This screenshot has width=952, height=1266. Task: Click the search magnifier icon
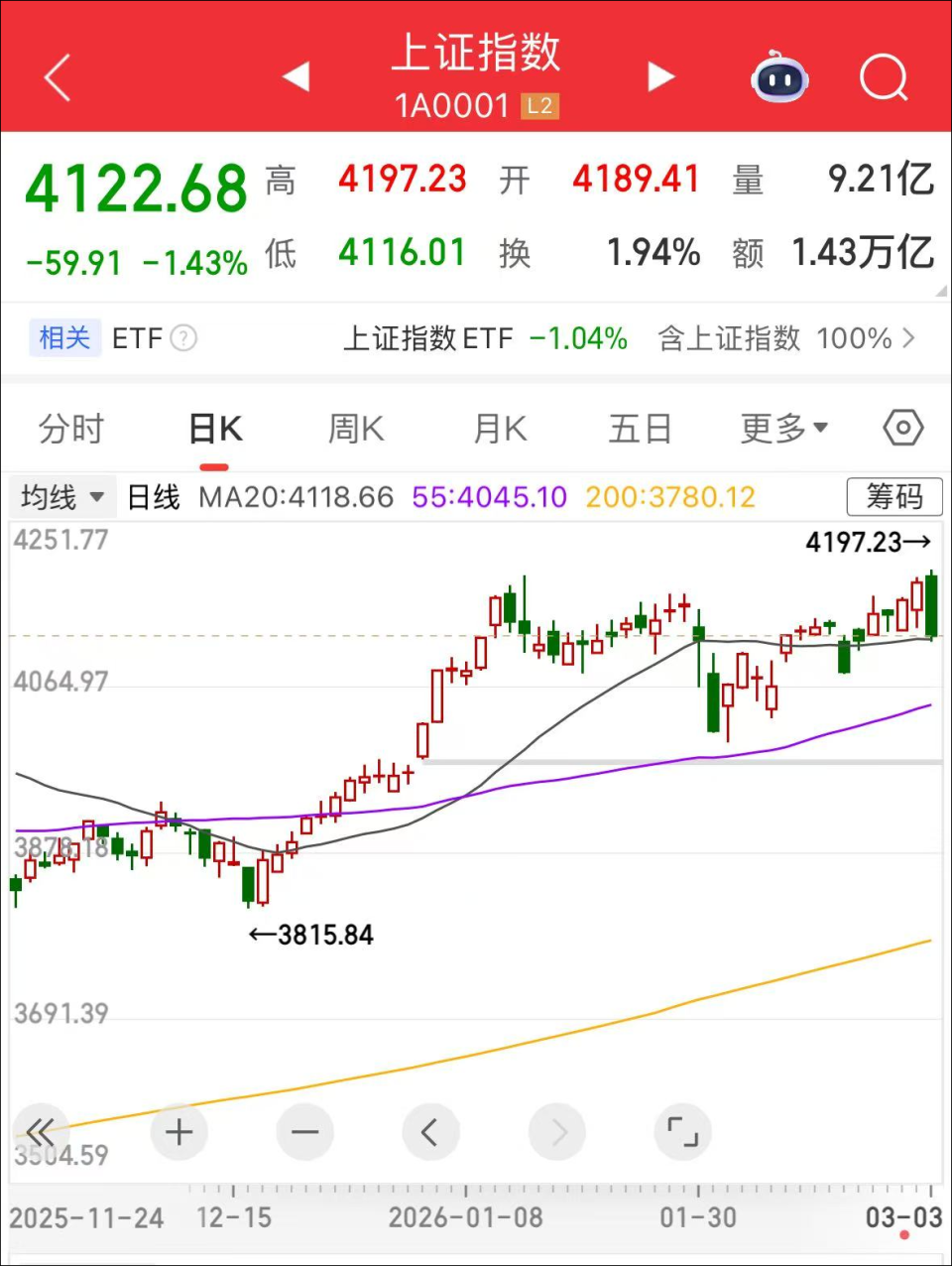(x=884, y=78)
